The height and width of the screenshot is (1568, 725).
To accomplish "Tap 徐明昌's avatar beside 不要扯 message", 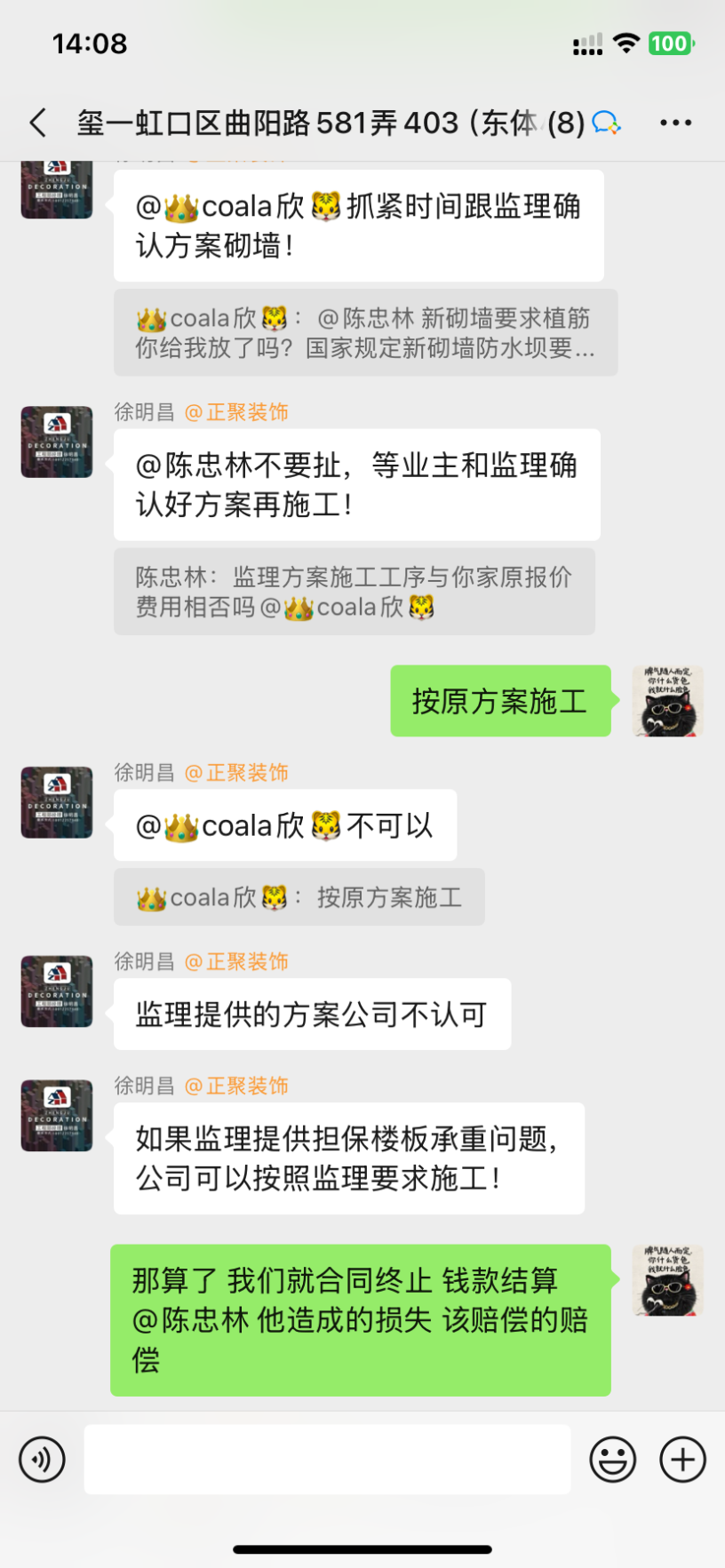I will [x=57, y=442].
